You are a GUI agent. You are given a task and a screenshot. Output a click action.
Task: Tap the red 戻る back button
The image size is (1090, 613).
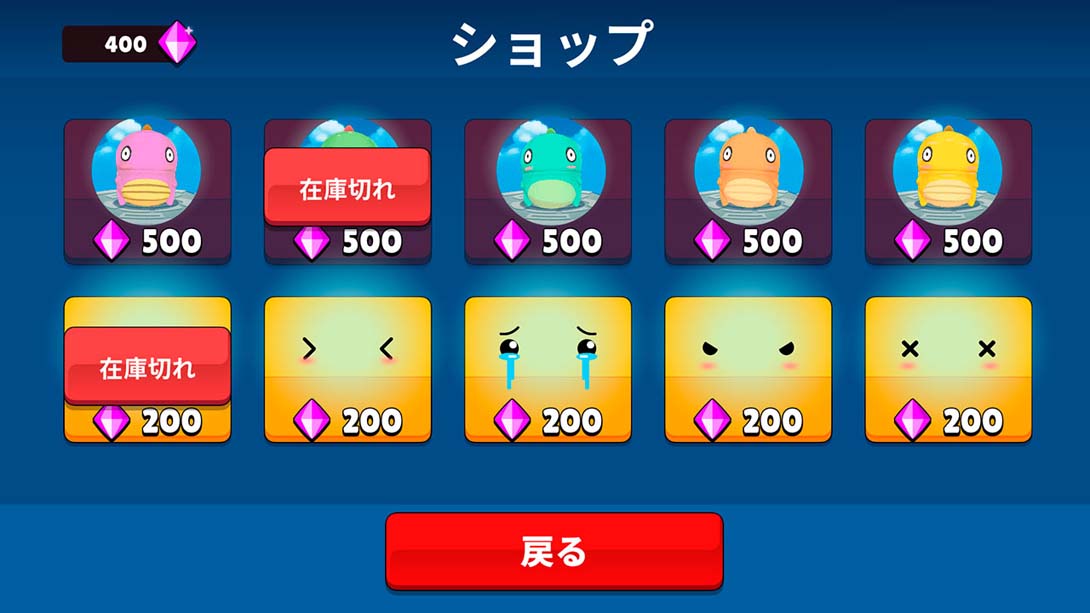pyautogui.click(x=553, y=550)
